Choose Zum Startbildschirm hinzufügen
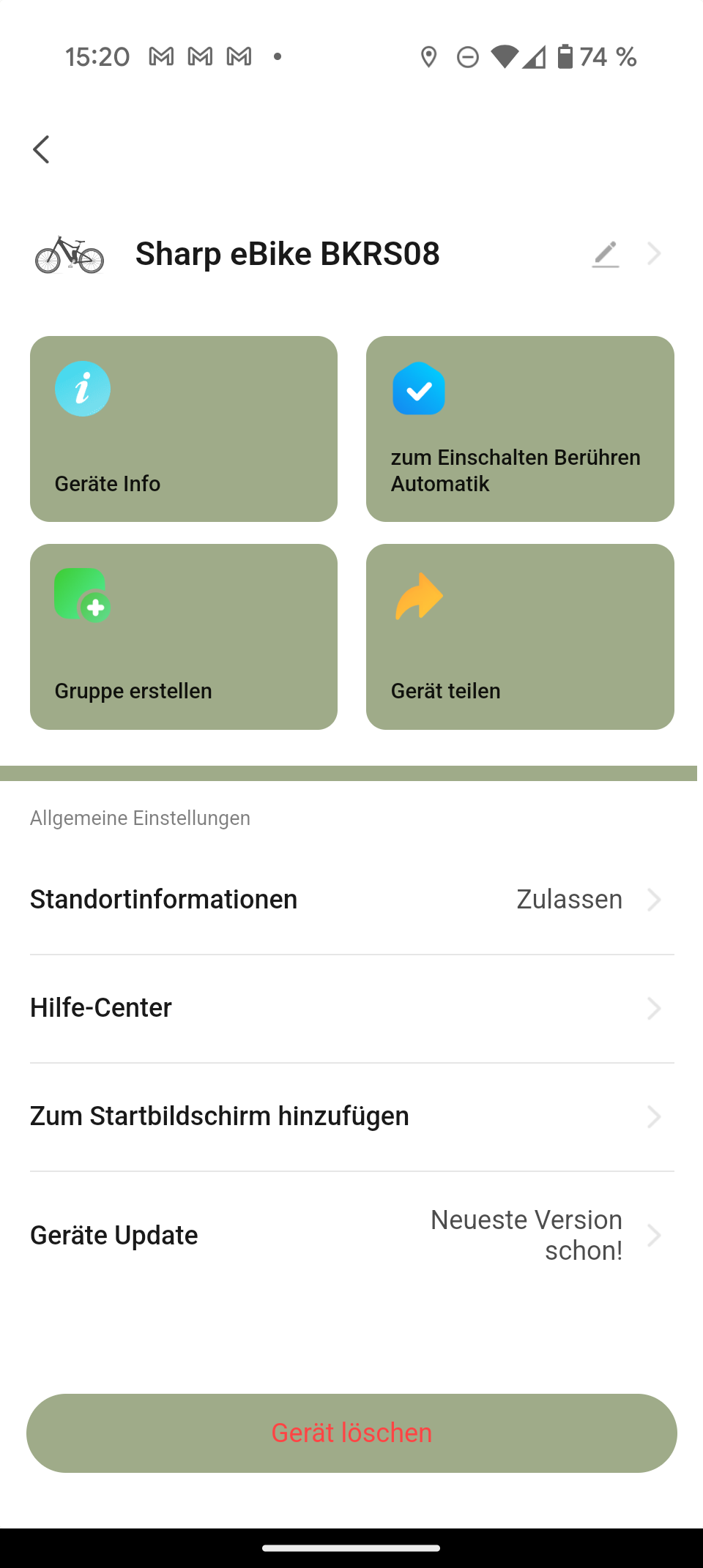Screen dimensions: 703x1568 click(351, 1116)
